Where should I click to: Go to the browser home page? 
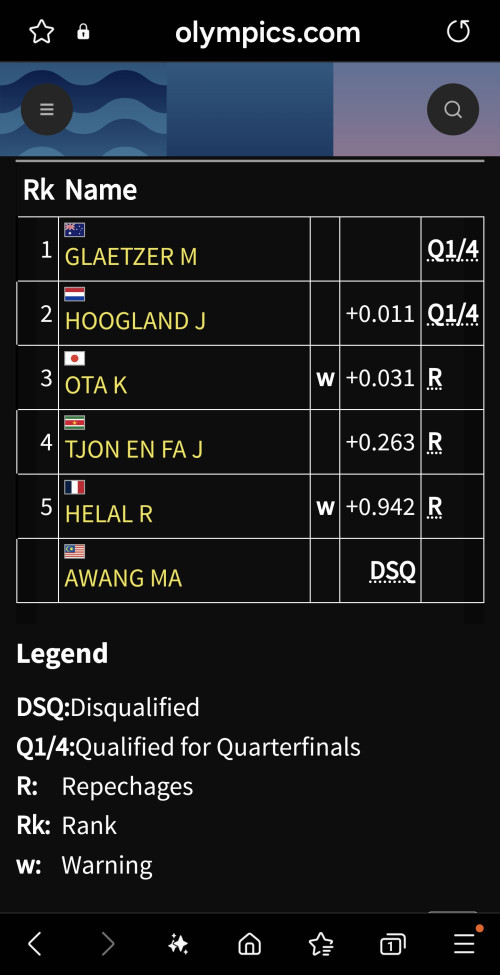coord(250,945)
